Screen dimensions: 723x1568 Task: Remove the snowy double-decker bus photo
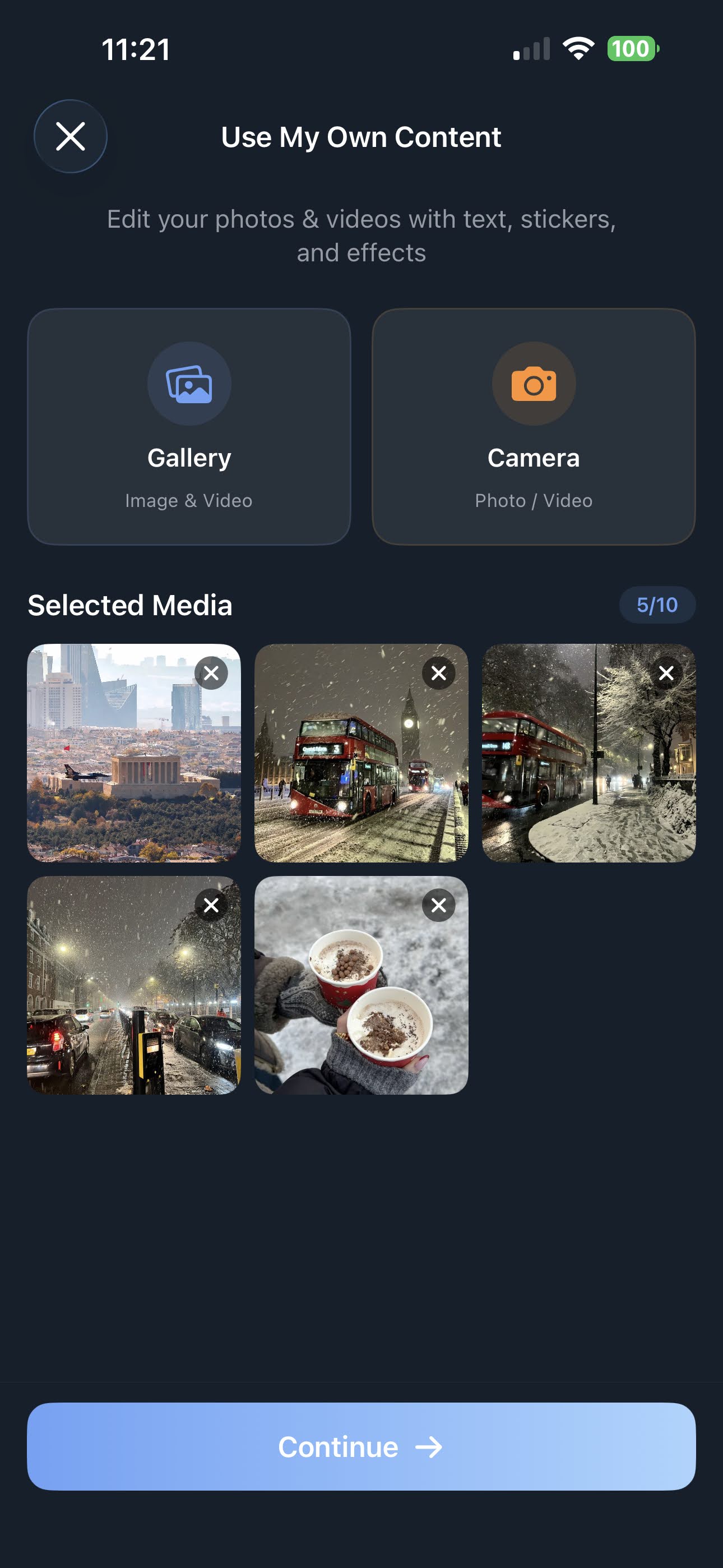(x=439, y=673)
